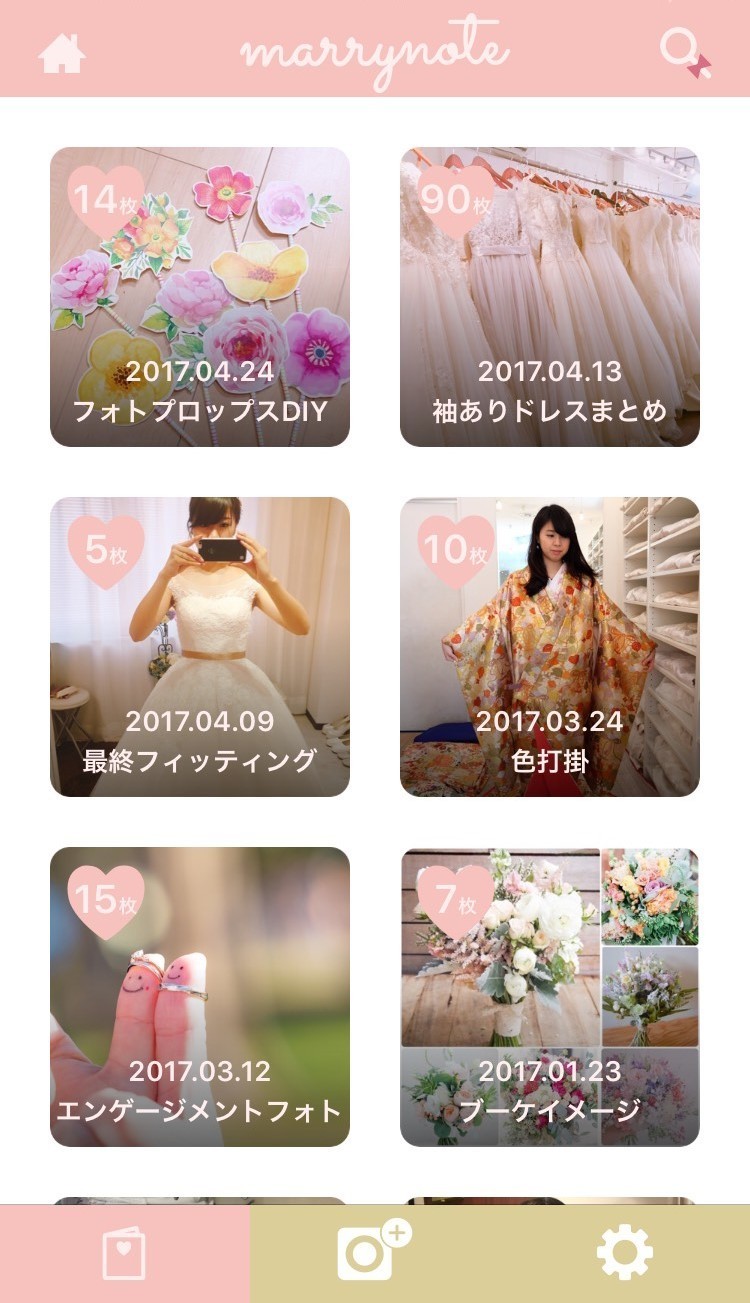Click the home icon in the header

(x=63, y=53)
